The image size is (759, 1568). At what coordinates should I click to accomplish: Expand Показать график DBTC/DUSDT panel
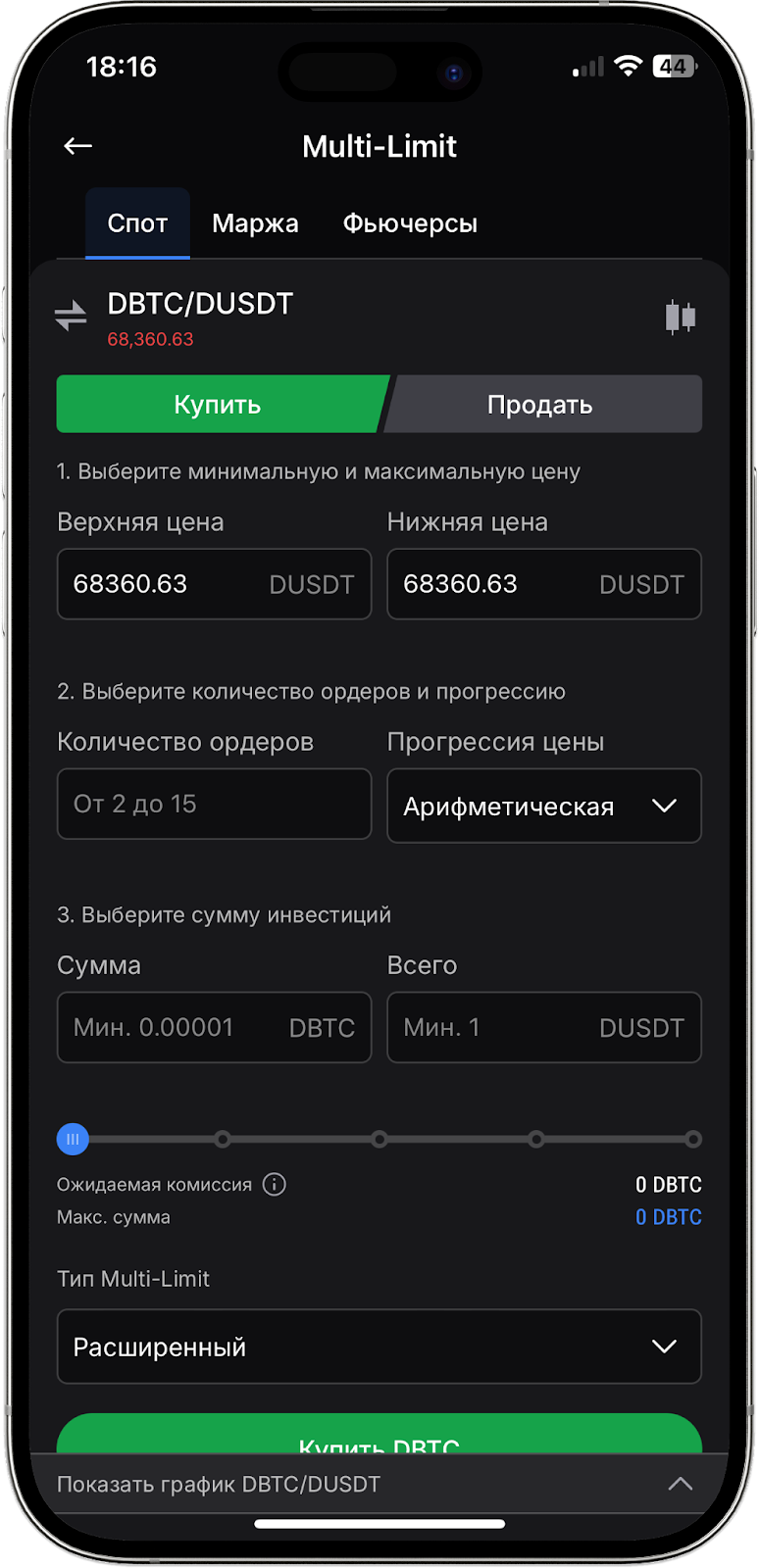point(379,1484)
